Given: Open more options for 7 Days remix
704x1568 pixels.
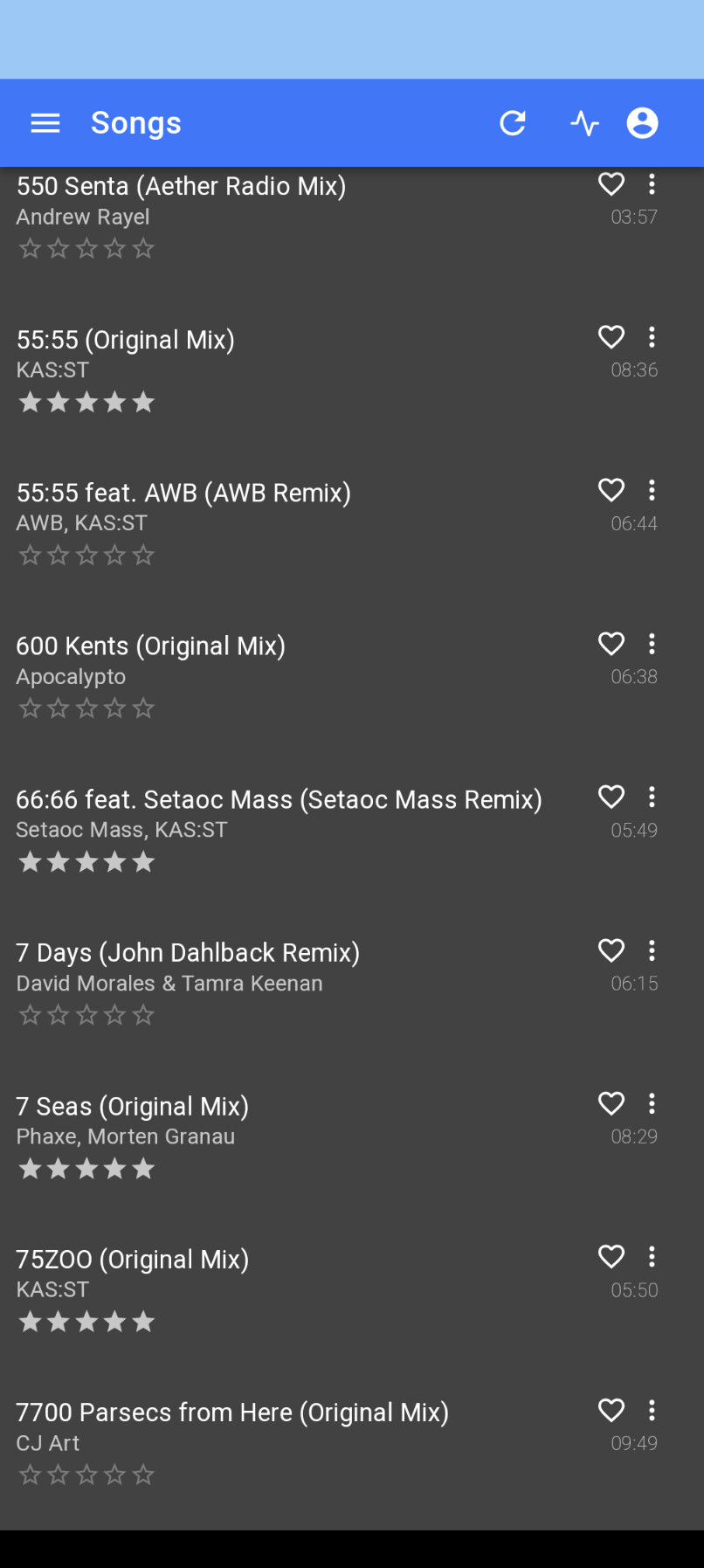Looking at the screenshot, I should [x=652, y=950].
